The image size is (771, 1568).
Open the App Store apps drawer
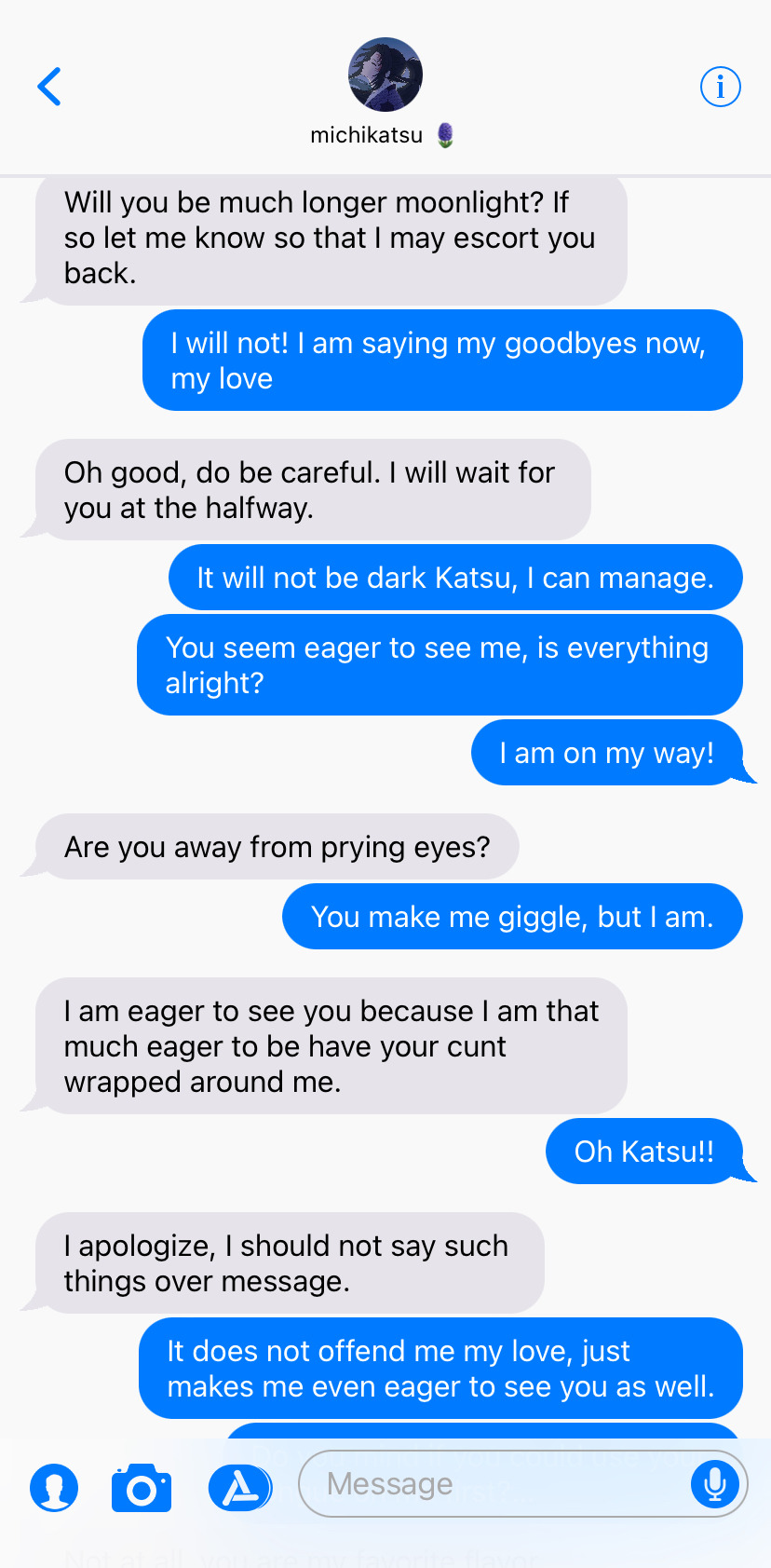(239, 1487)
